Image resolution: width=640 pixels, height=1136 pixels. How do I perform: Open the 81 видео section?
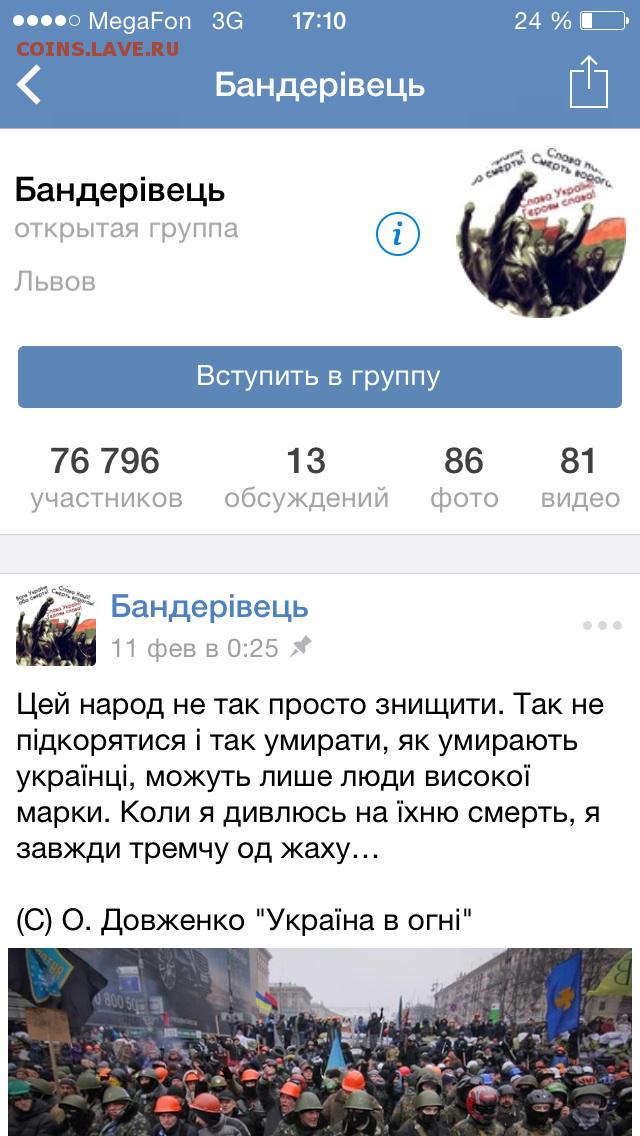click(x=580, y=477)
